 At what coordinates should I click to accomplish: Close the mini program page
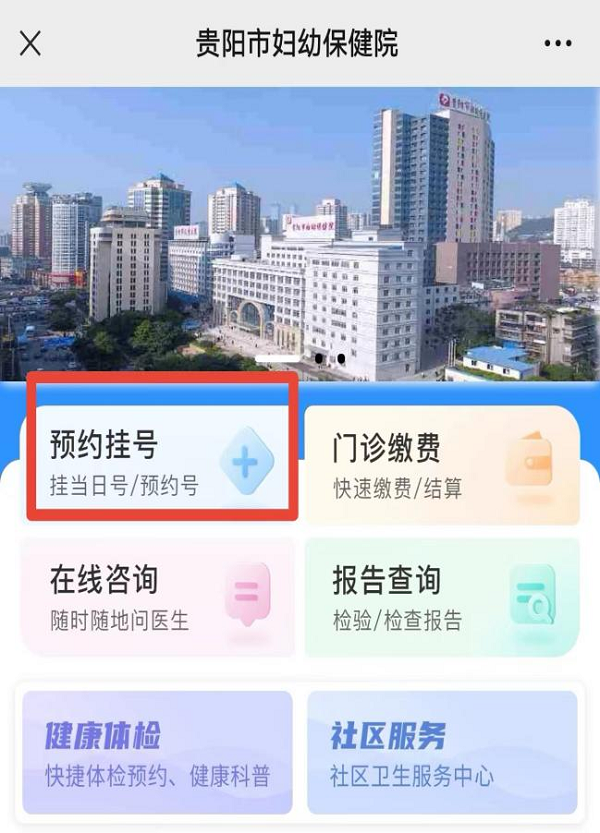pyautogui.click(x=30, y=44)
